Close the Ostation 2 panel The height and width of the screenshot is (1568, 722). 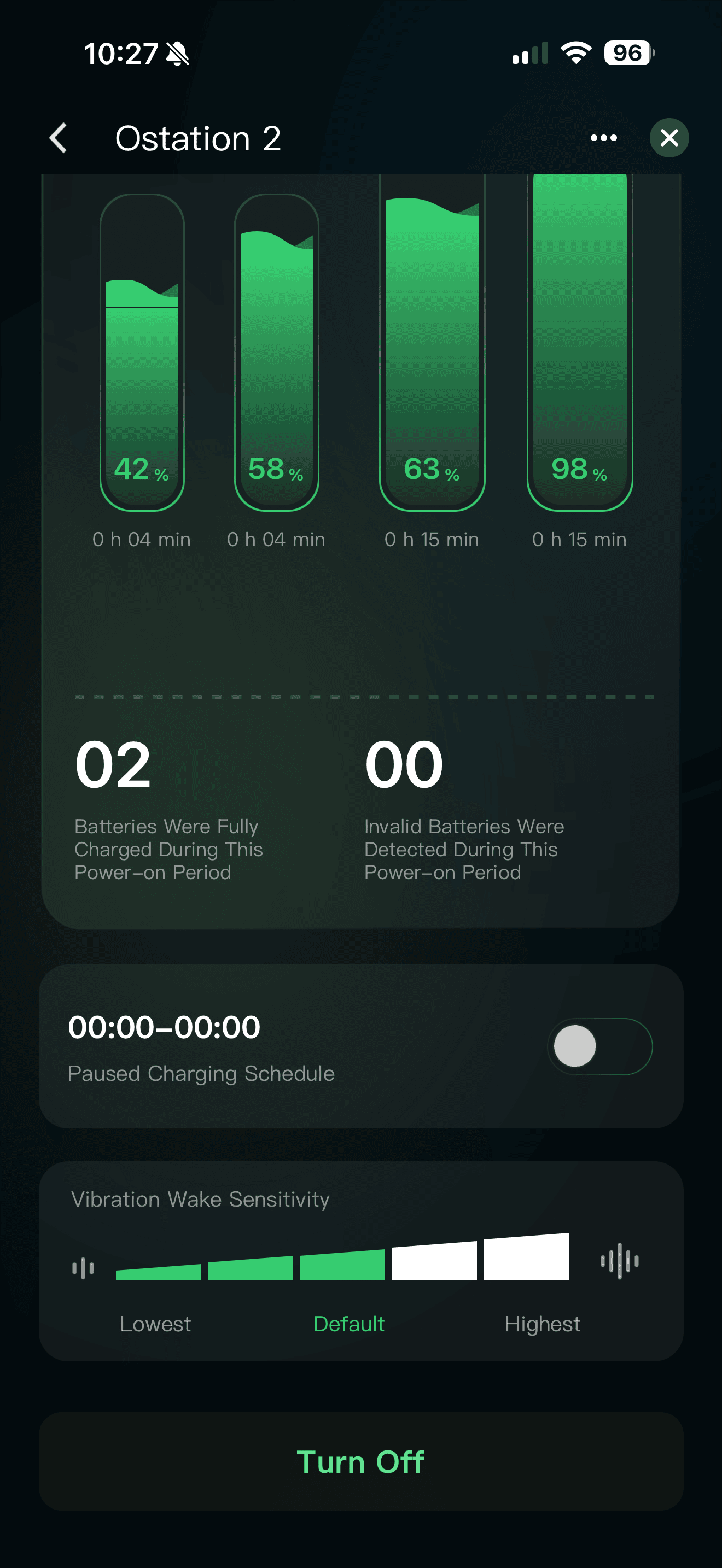[669, 138]
